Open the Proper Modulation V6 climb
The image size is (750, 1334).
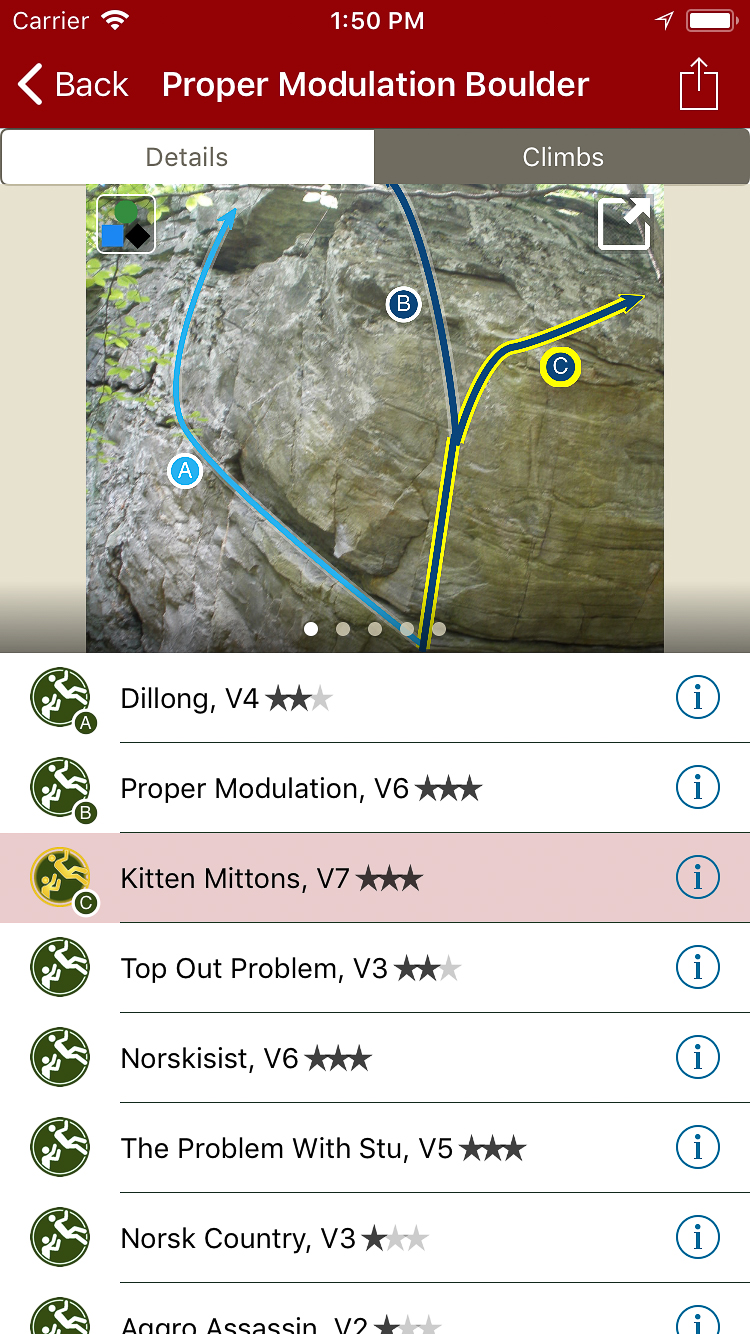click(380, 788)
